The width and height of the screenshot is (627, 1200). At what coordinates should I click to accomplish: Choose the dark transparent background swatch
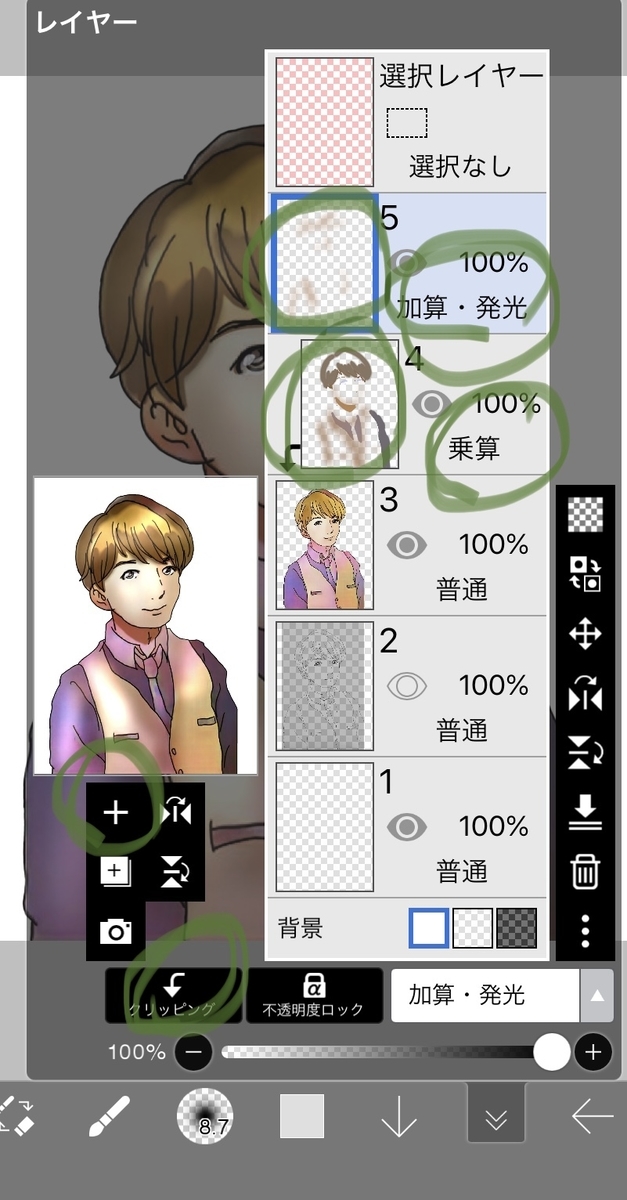click(516, 928)
